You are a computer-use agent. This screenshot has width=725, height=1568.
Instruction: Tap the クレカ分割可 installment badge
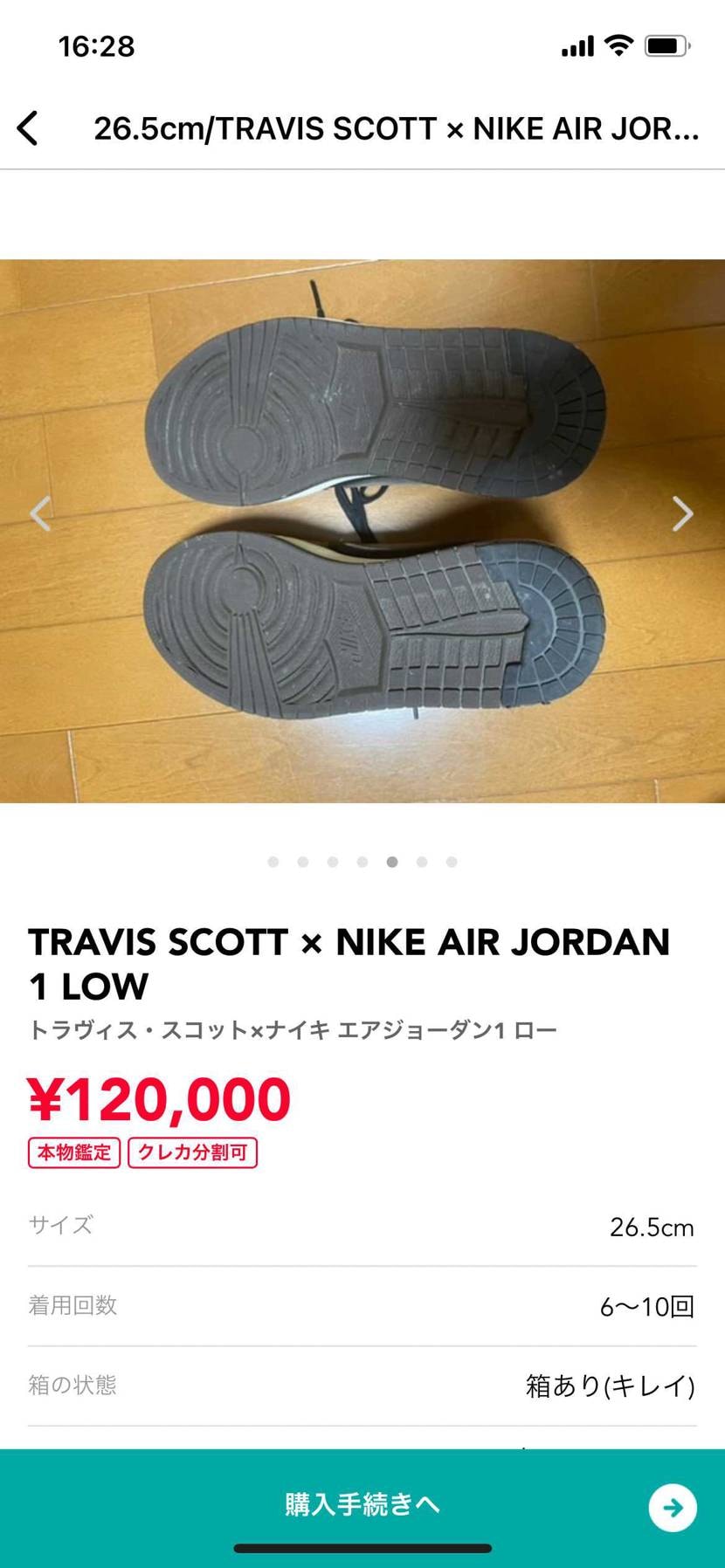191,1152
